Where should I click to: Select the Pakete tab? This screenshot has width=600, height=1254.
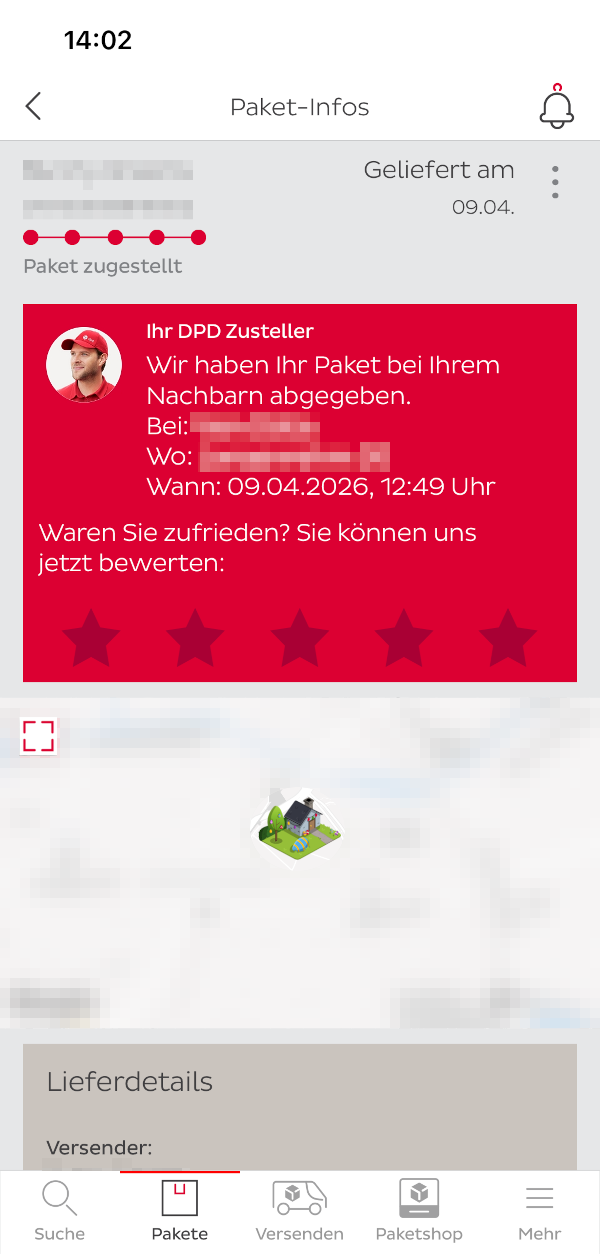coord(180,1212)
